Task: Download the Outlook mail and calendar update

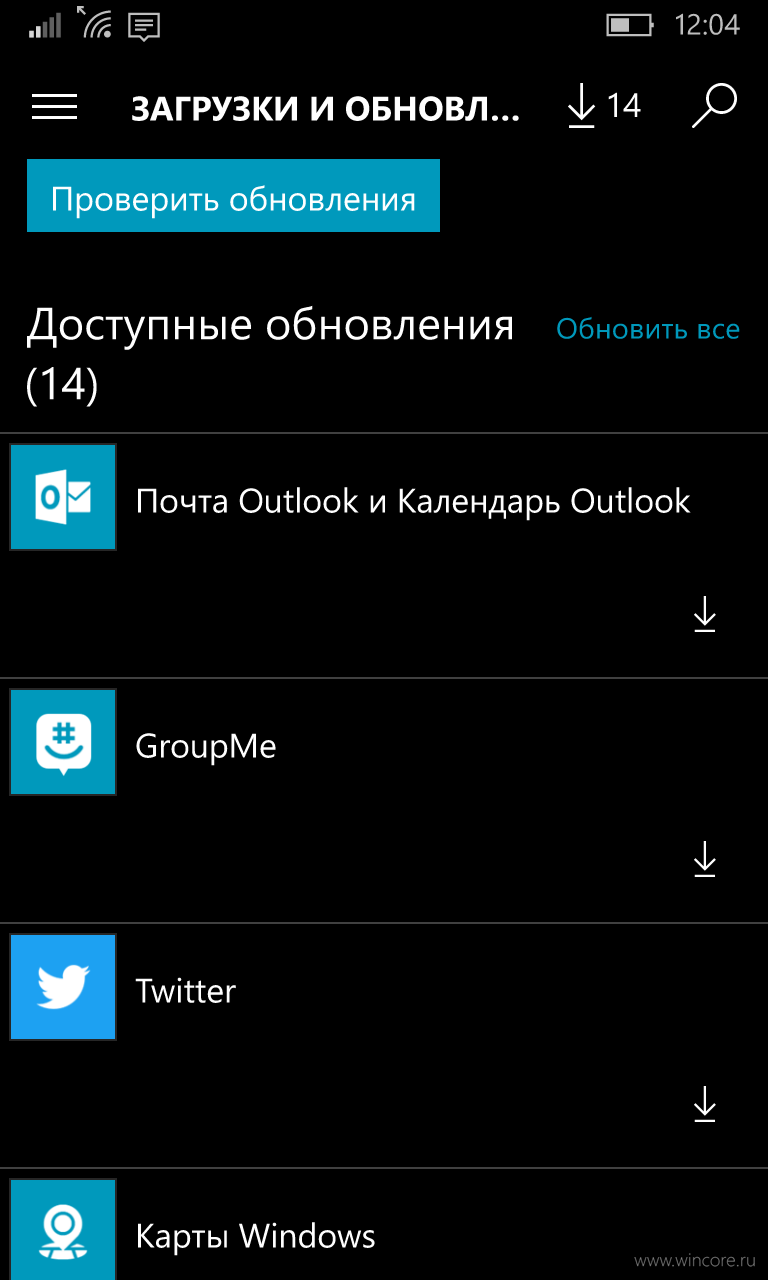Action: coord(705,615)
